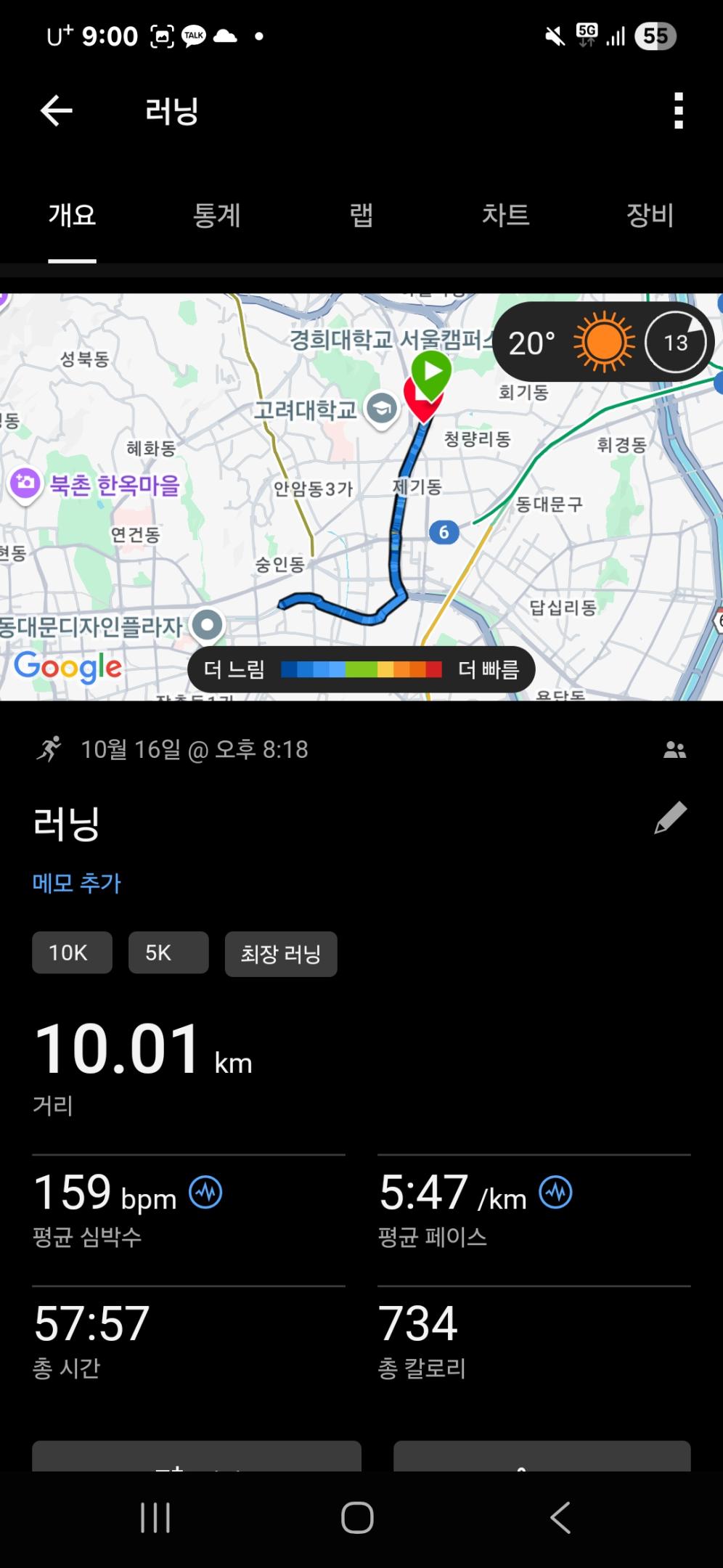Screen dimensions: 723x1568
Task: Open the 10K record chip
Action: point(72,952)
